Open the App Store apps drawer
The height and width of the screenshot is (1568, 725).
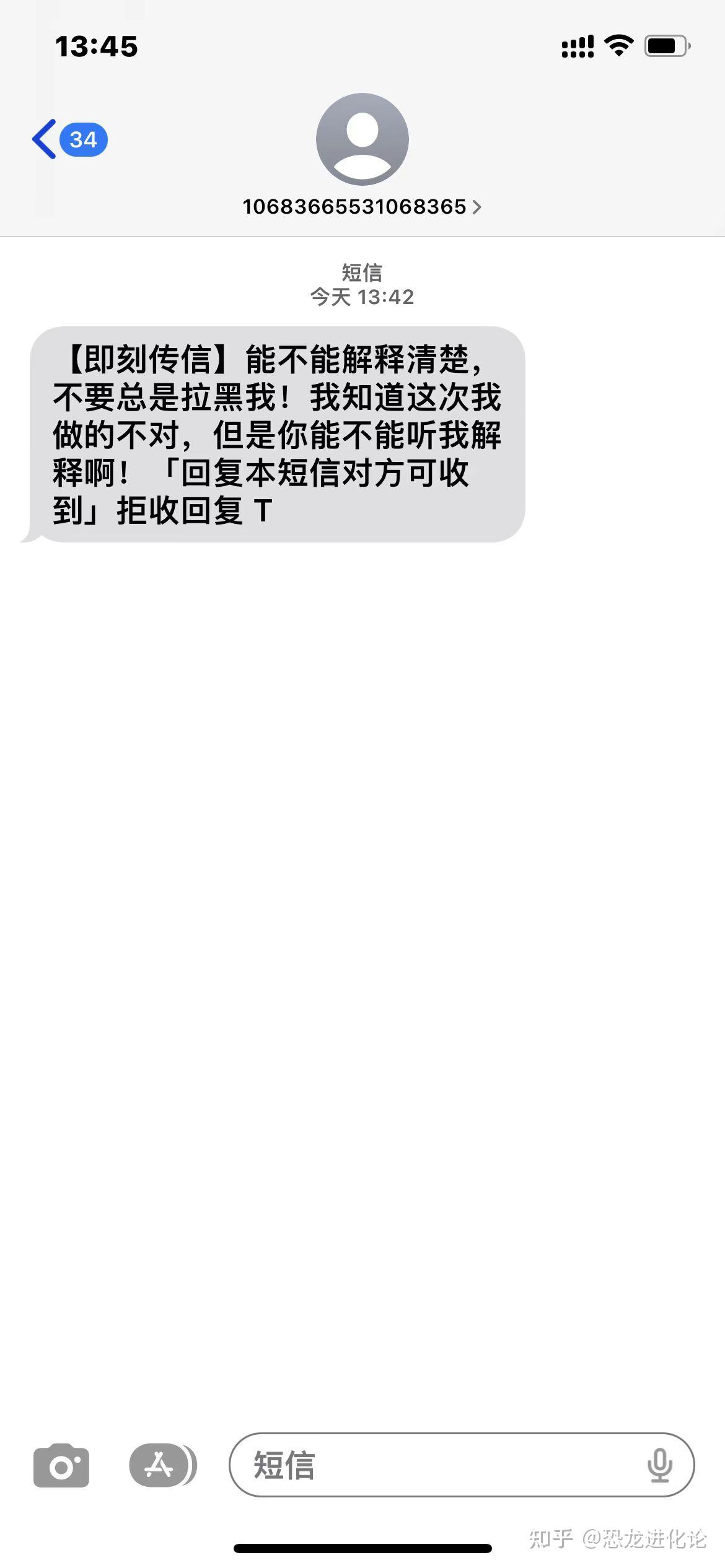pyautogui.click(x=160, y=1465)
